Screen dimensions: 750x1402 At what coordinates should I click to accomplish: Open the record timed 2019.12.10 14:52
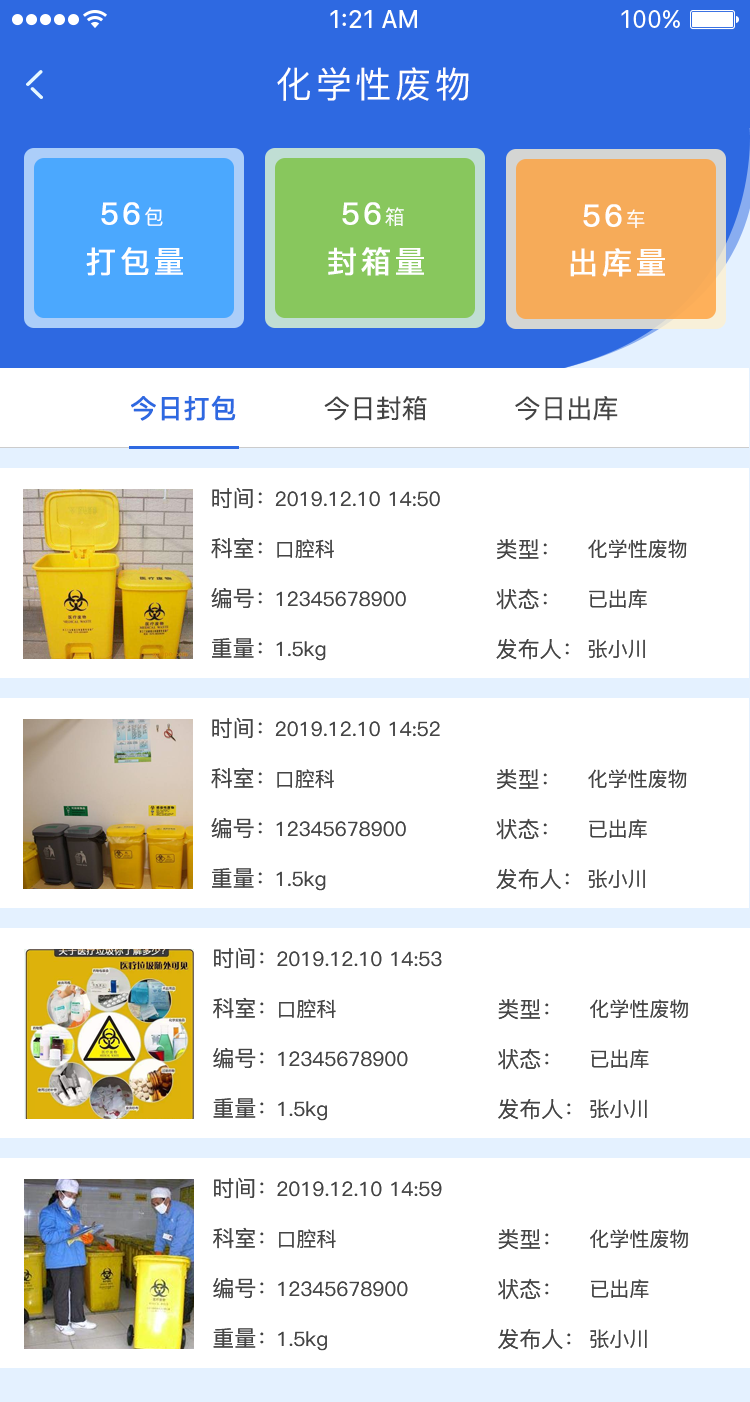(375, 804)
